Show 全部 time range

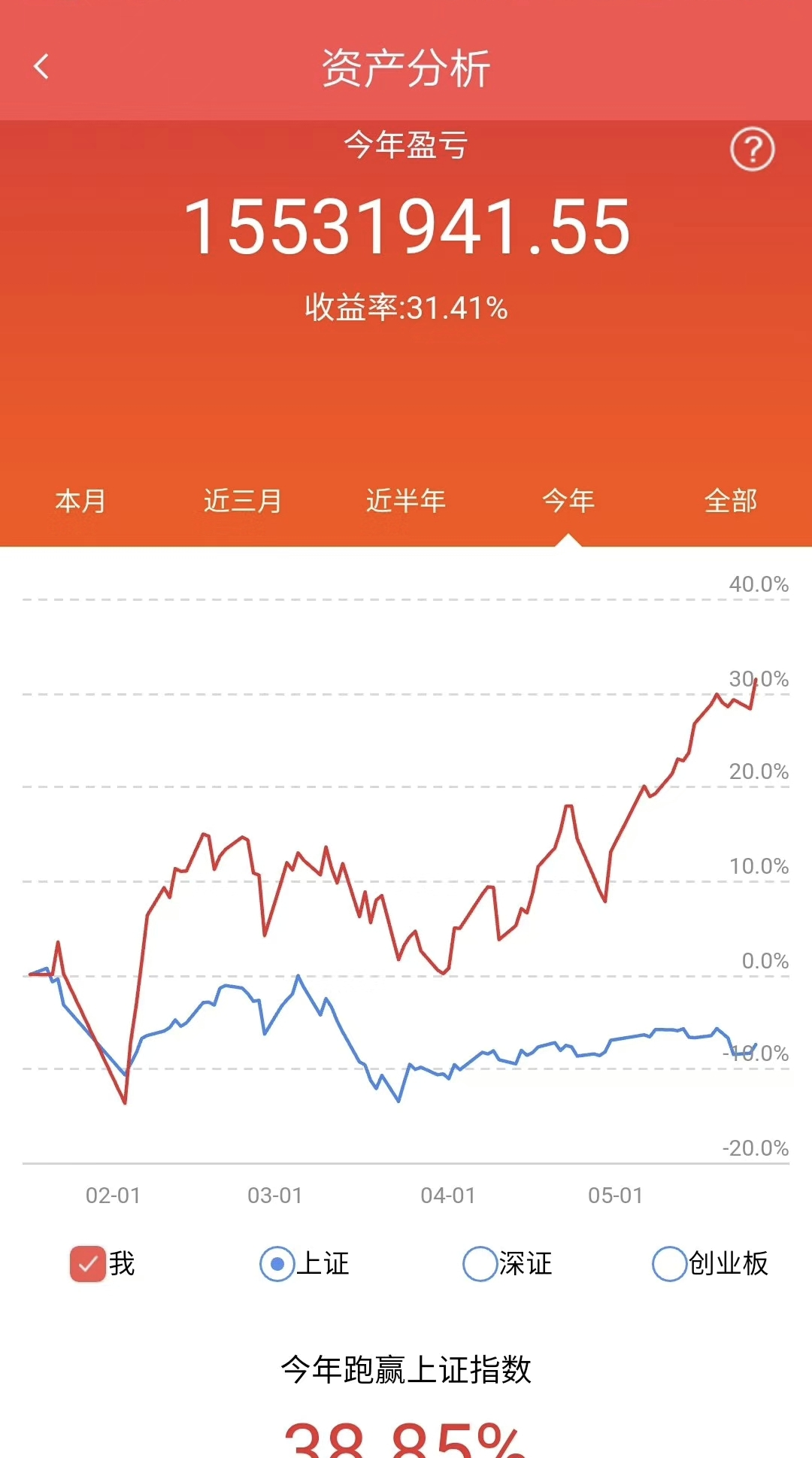[730, 501]
